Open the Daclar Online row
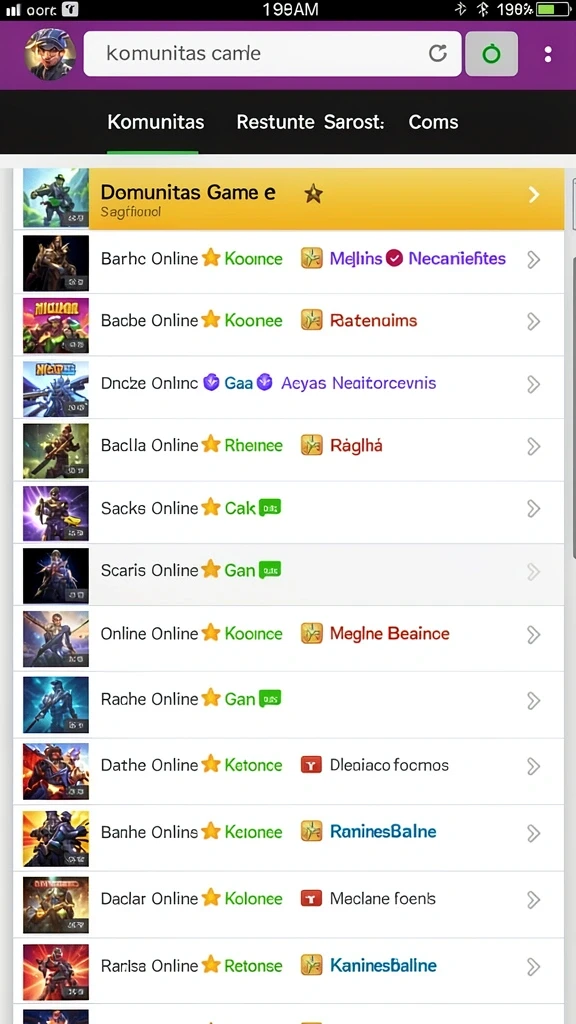576x1024 pixels. click(289, 904)
